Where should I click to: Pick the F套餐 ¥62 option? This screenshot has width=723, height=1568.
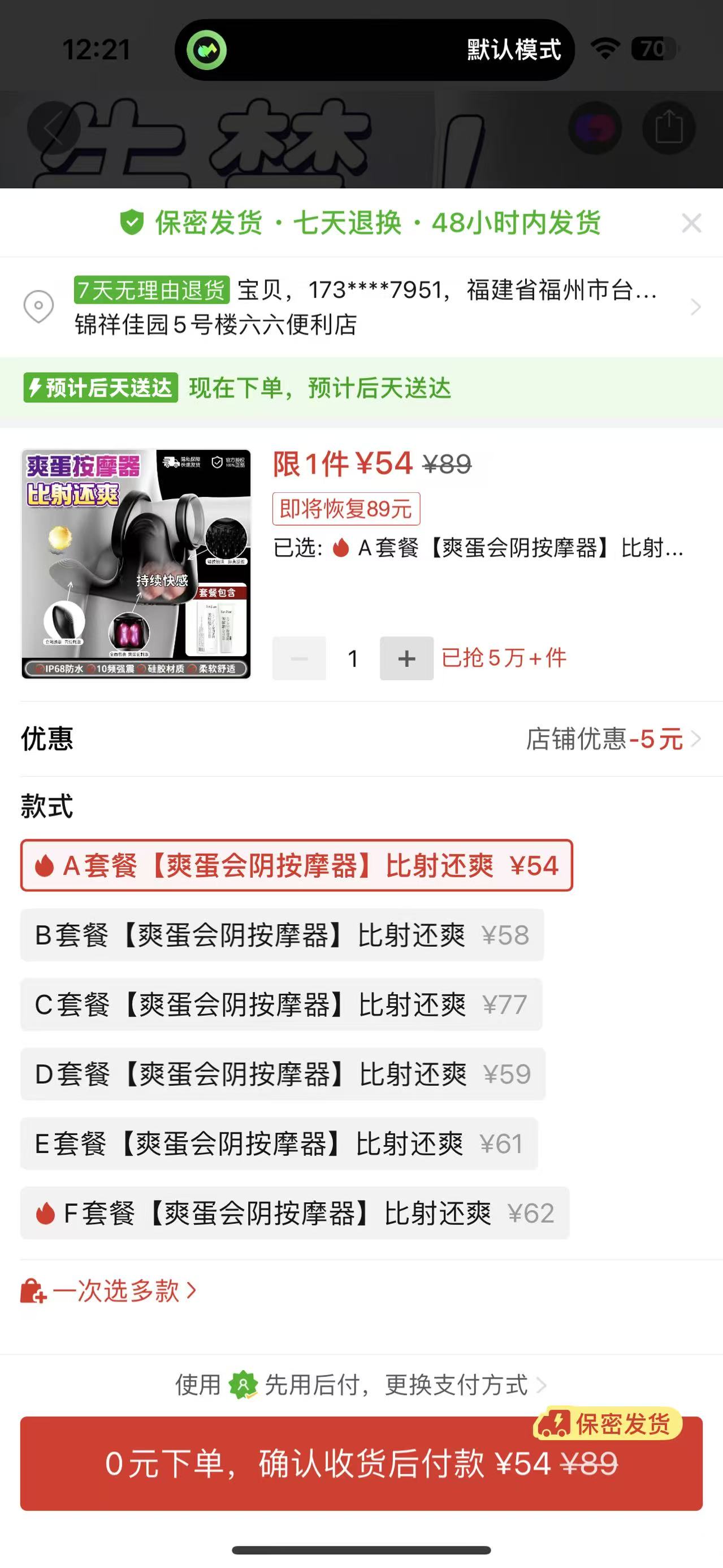(x=295, y=1212)
